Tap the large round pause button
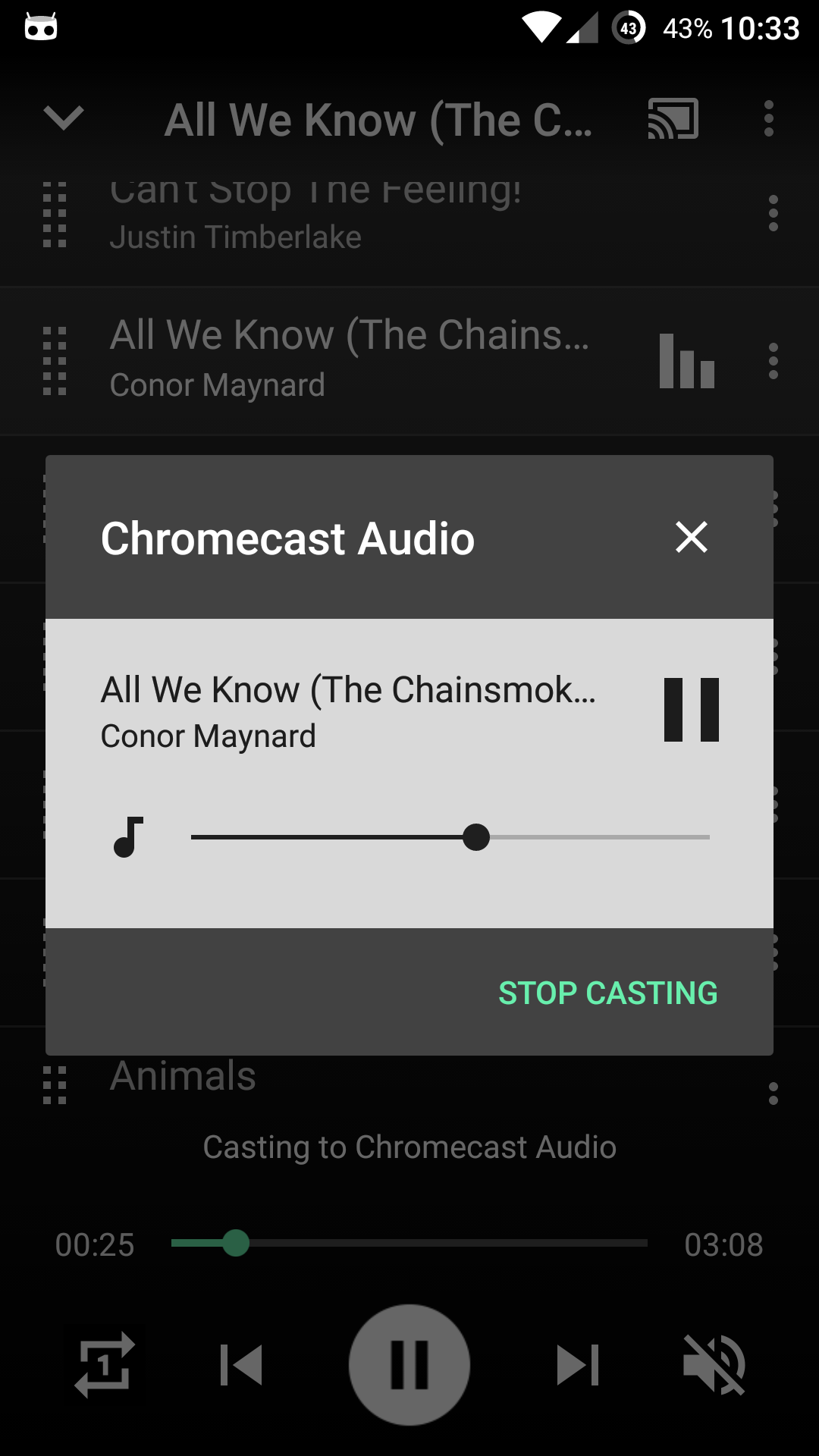819x1456 pixels. [409, 1365]
